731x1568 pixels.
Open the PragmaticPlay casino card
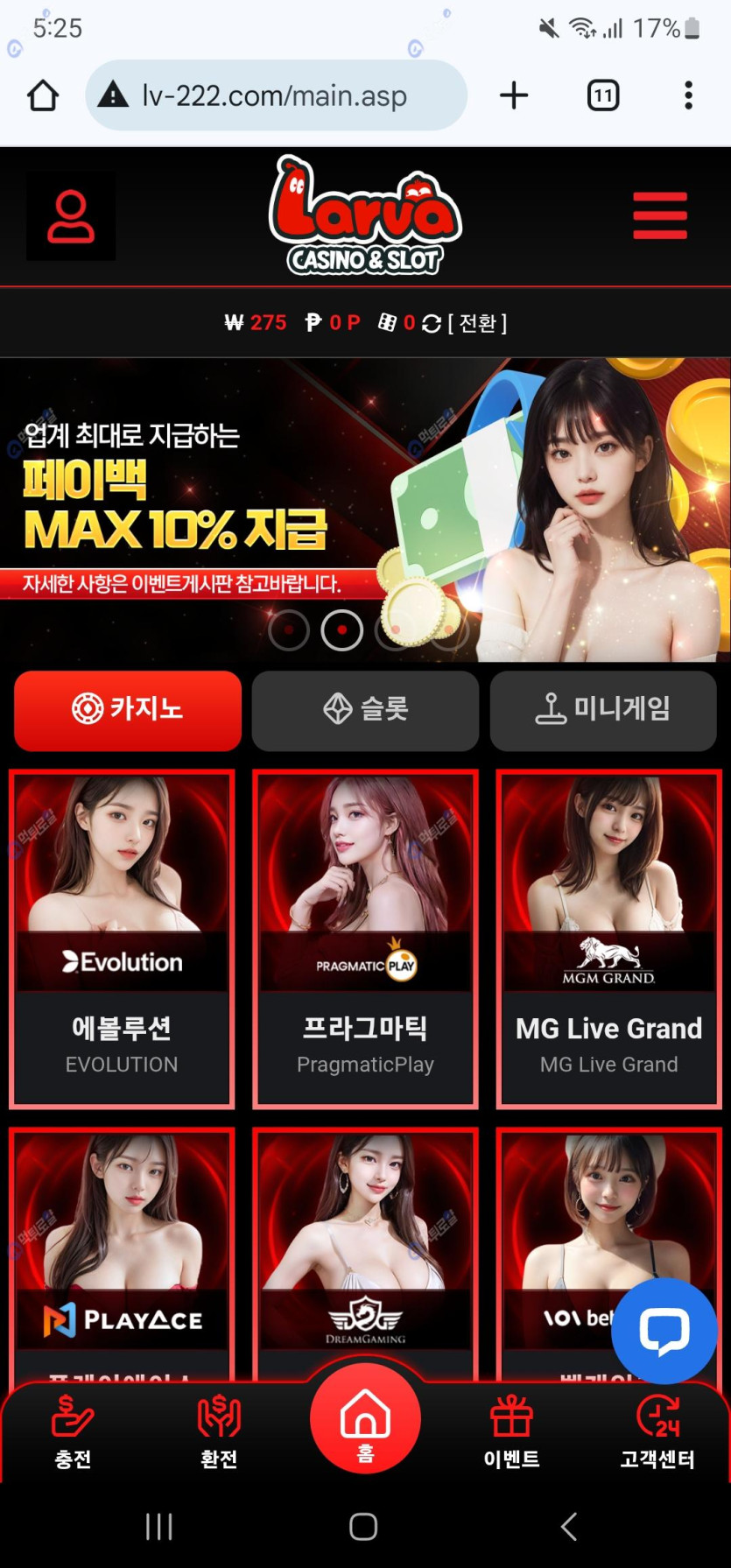[365, 939]
